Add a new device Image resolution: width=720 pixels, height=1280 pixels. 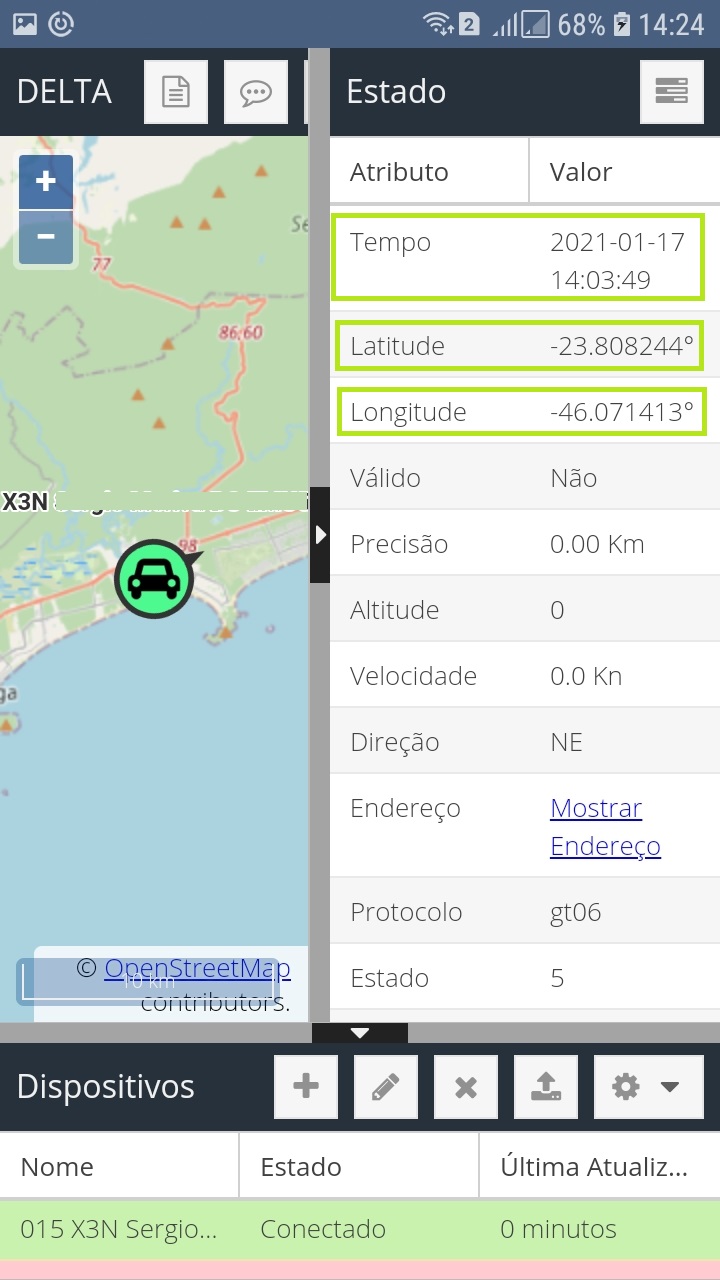[x=306, y=1086]
